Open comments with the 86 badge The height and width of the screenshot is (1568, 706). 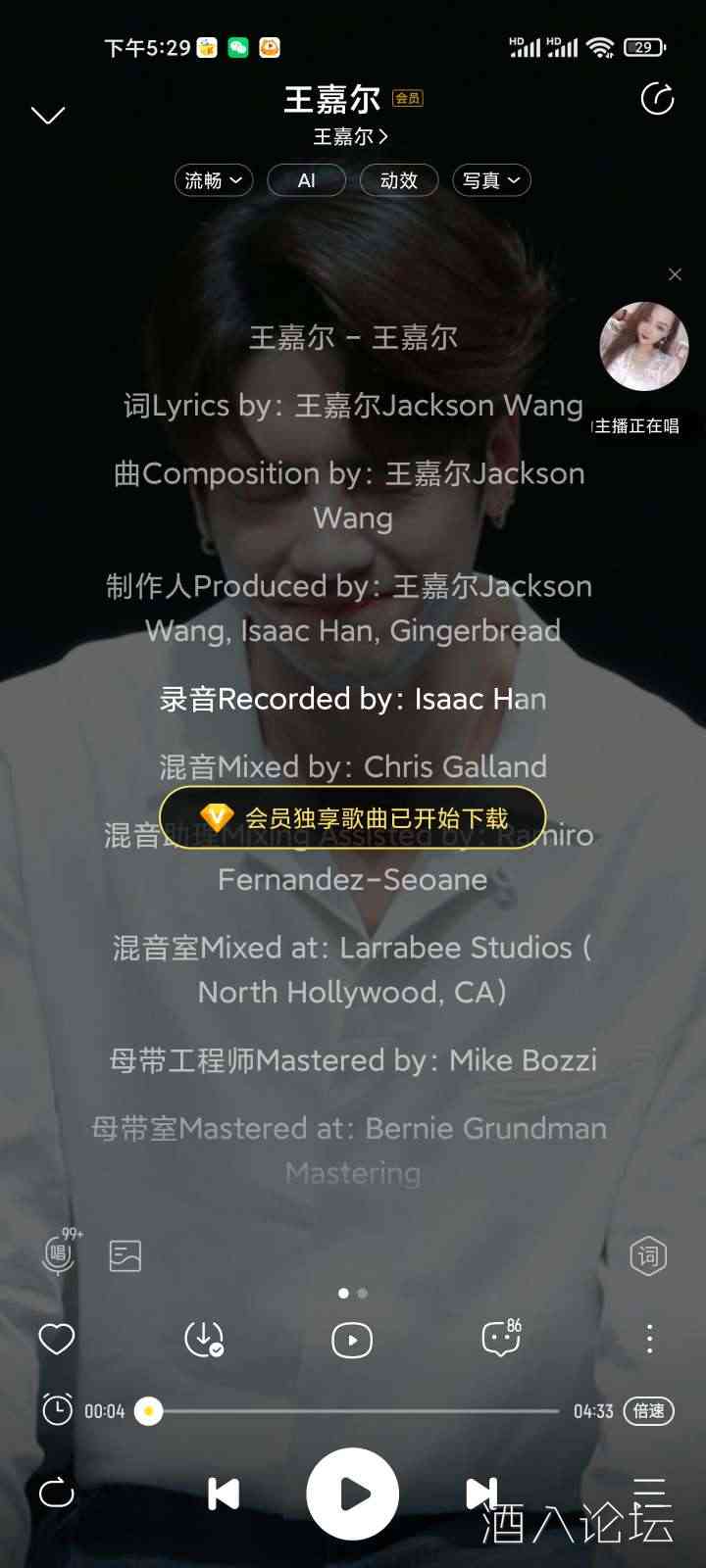(x=501, y=1339)
